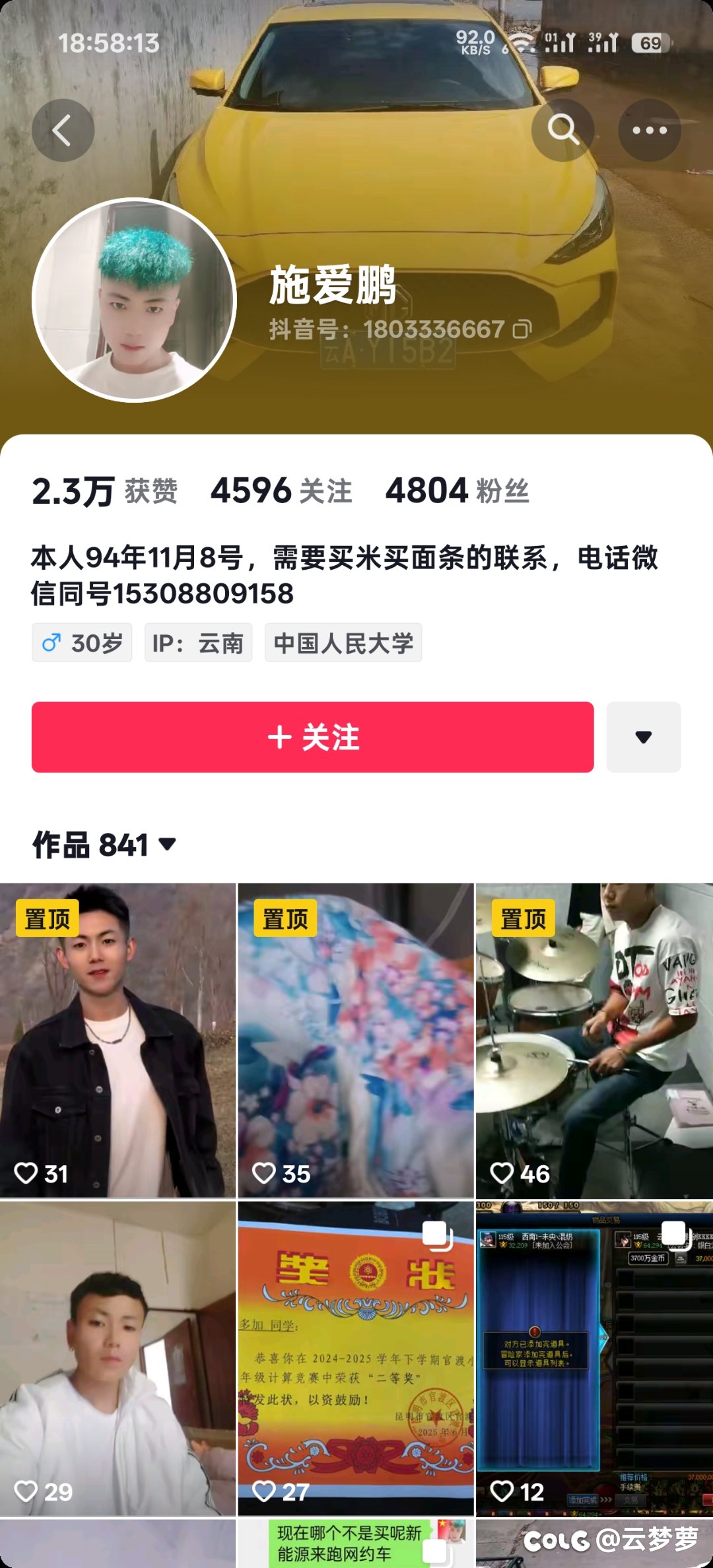Image resolution: width=713 pixels, height=1568 pixels.
Task: Follow this user with the 关注 button
Action: click(x=312, y=737)
